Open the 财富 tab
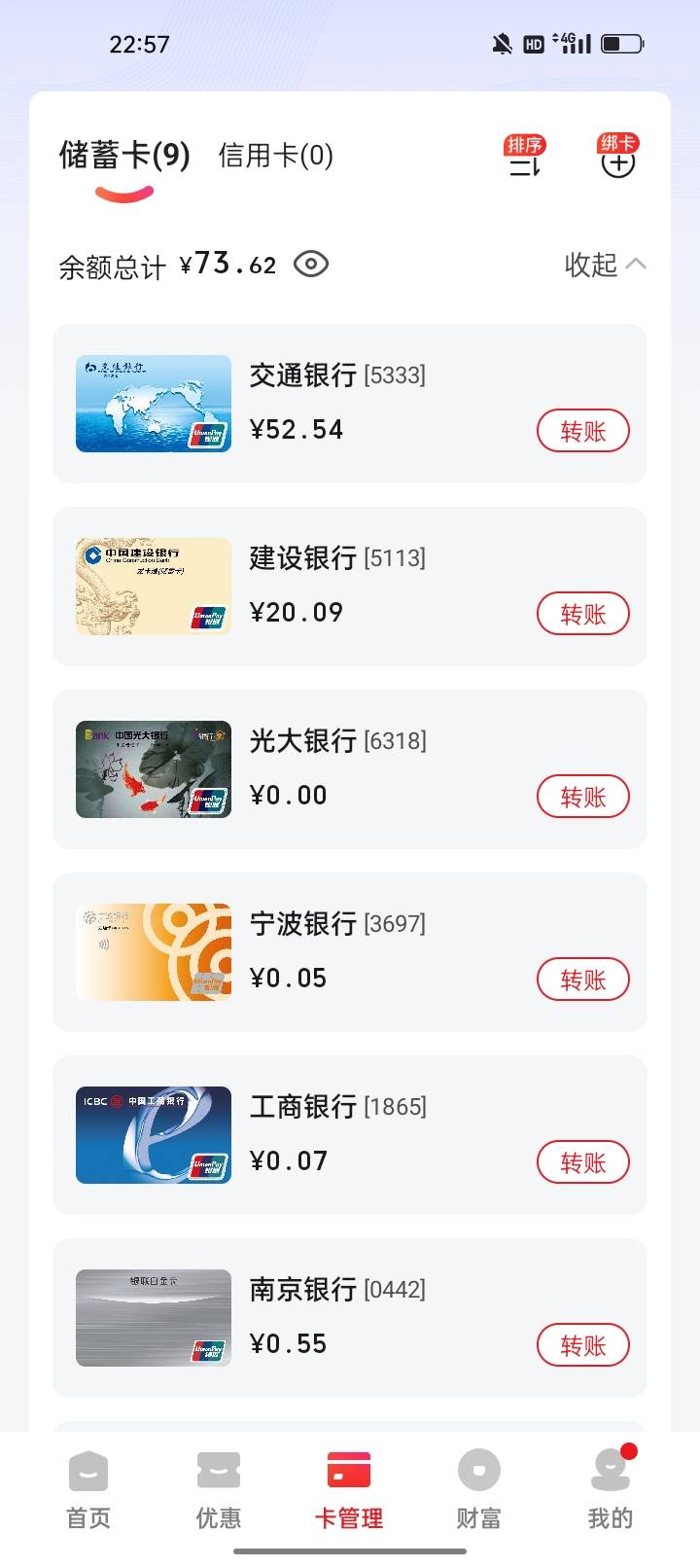 (x=478, y=1489)
